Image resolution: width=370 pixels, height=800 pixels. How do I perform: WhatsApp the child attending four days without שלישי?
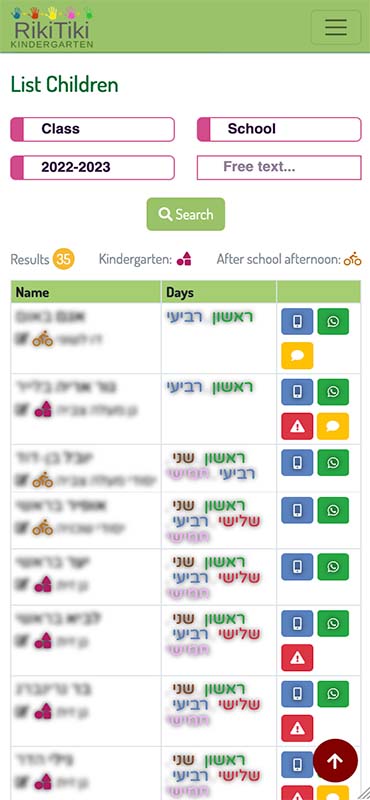[x=333, y=462]
